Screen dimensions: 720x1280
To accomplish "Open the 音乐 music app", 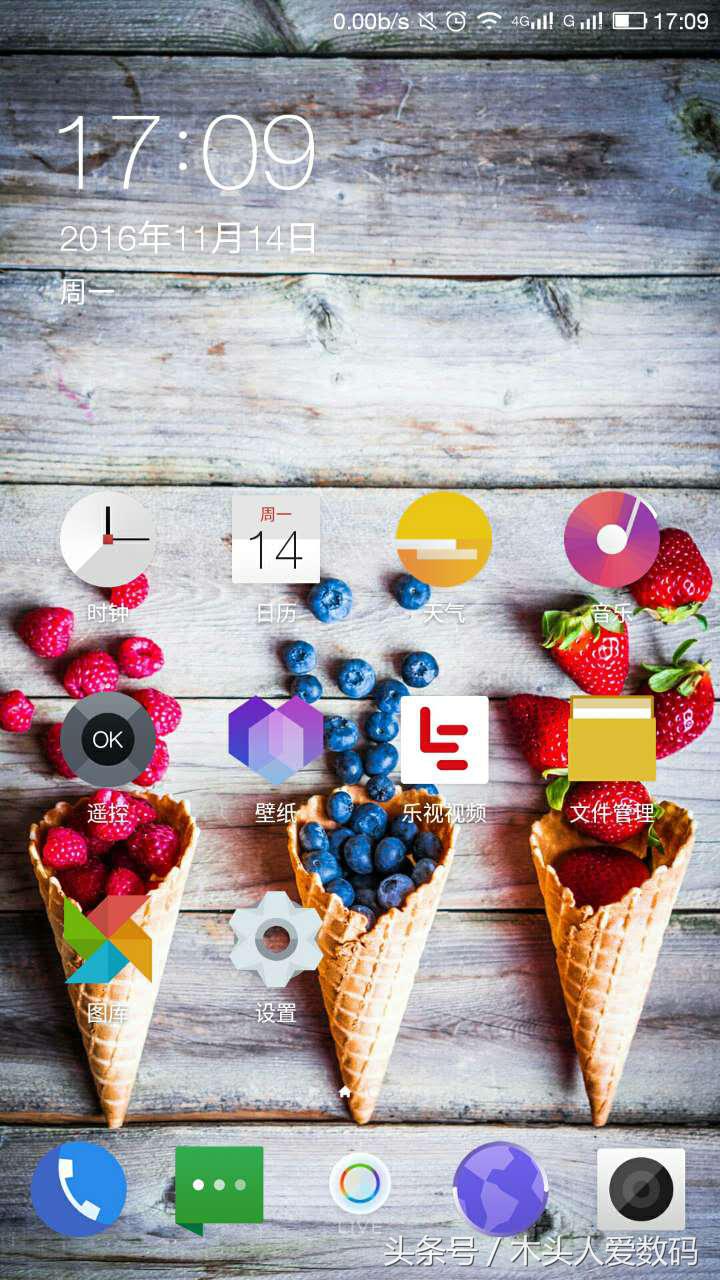I will [611, 540].
